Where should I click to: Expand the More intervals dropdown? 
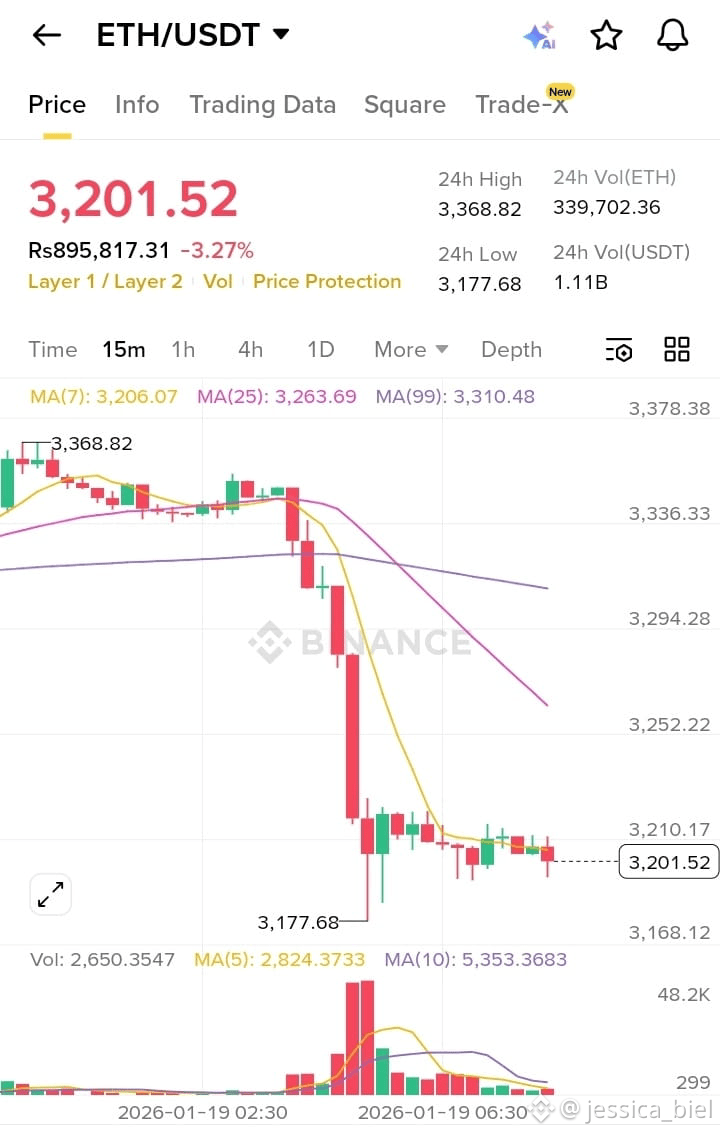point(410,350)
